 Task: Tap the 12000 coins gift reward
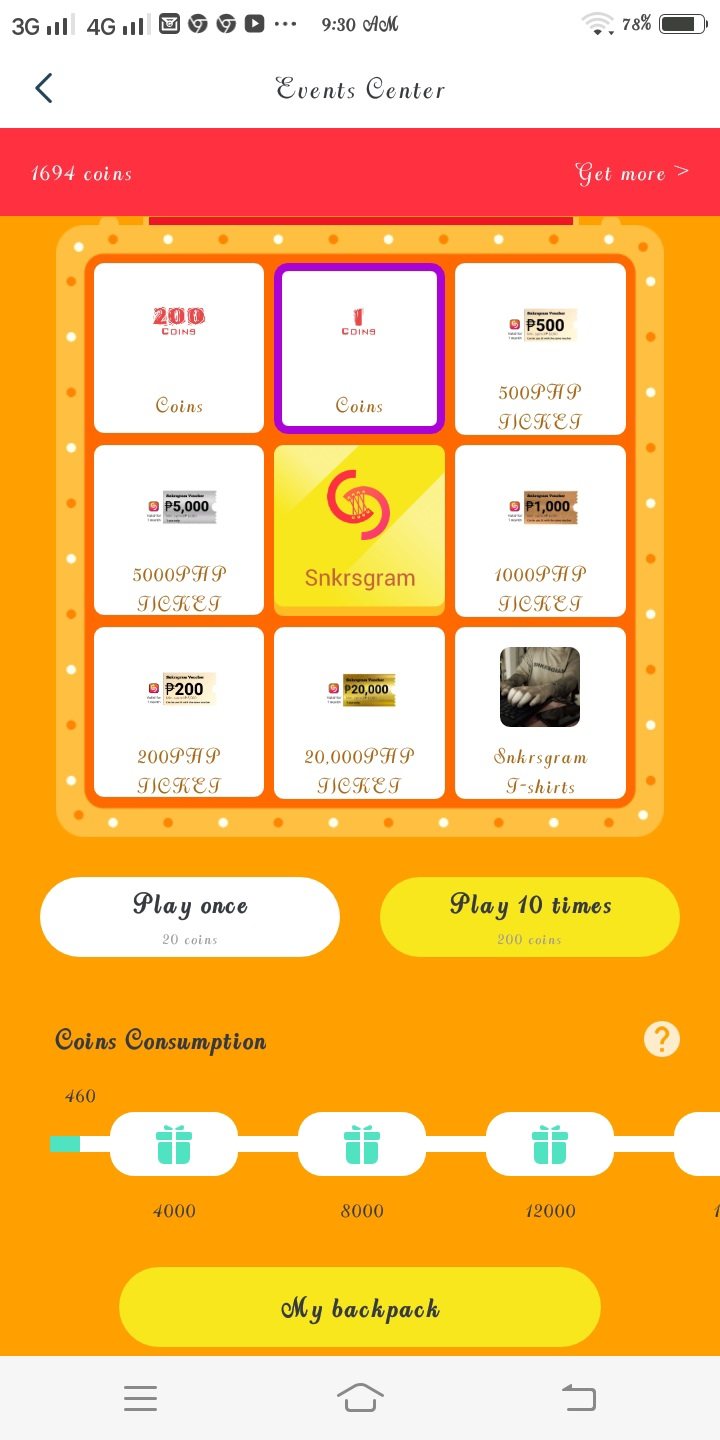(x=550, y=1144)
